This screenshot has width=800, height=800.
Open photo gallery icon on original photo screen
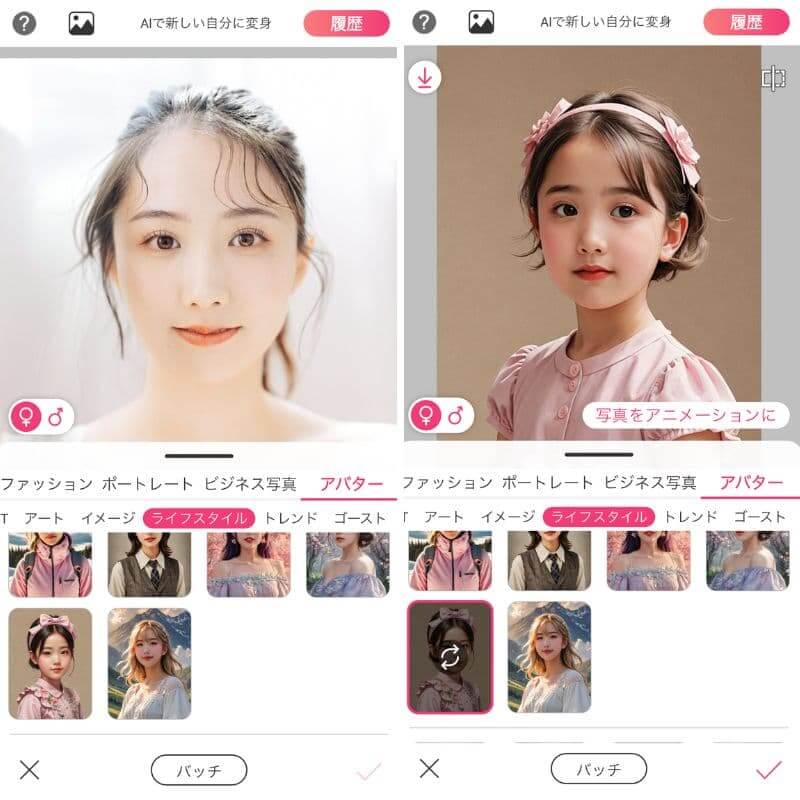pos(81,22)
